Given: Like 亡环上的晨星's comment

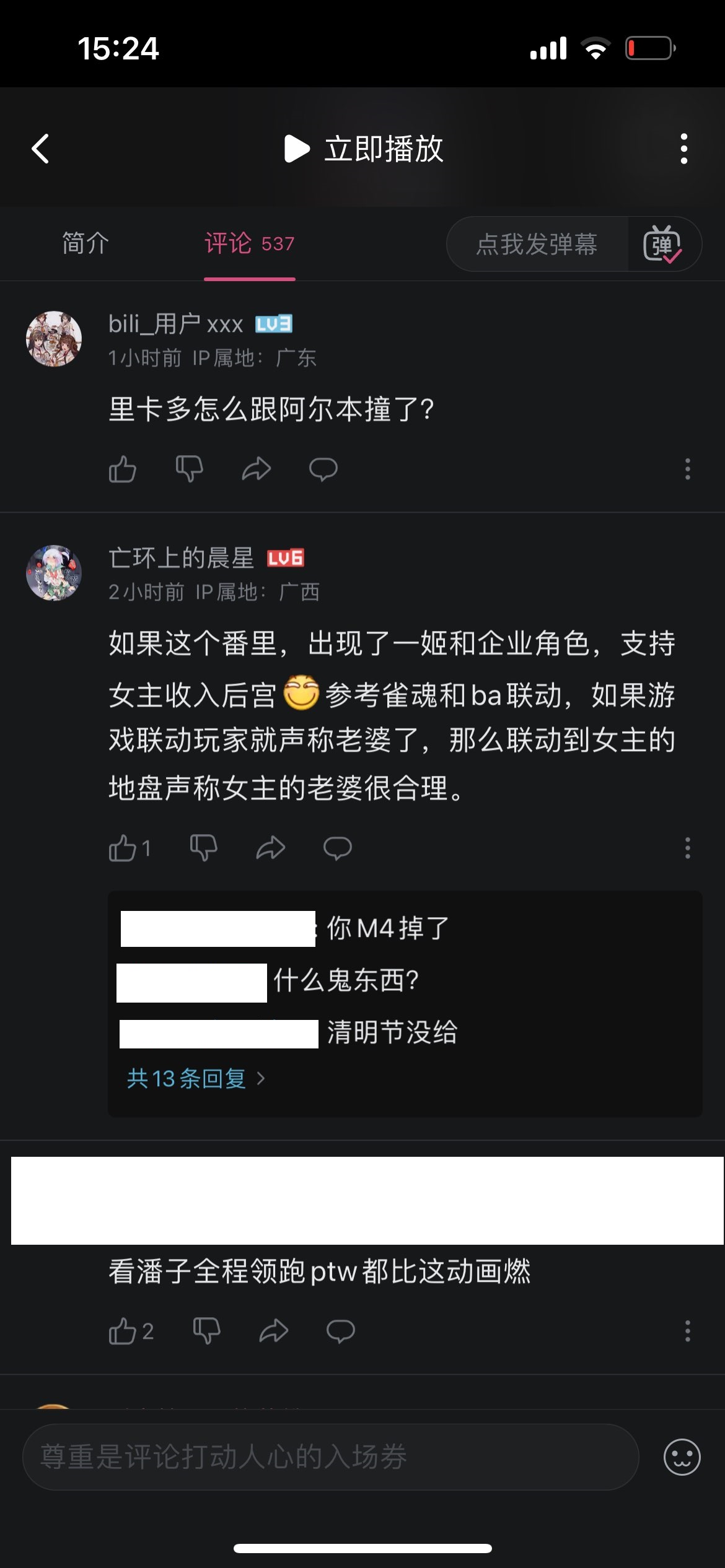Looking at the screenshot, I should tap(123, 848).
